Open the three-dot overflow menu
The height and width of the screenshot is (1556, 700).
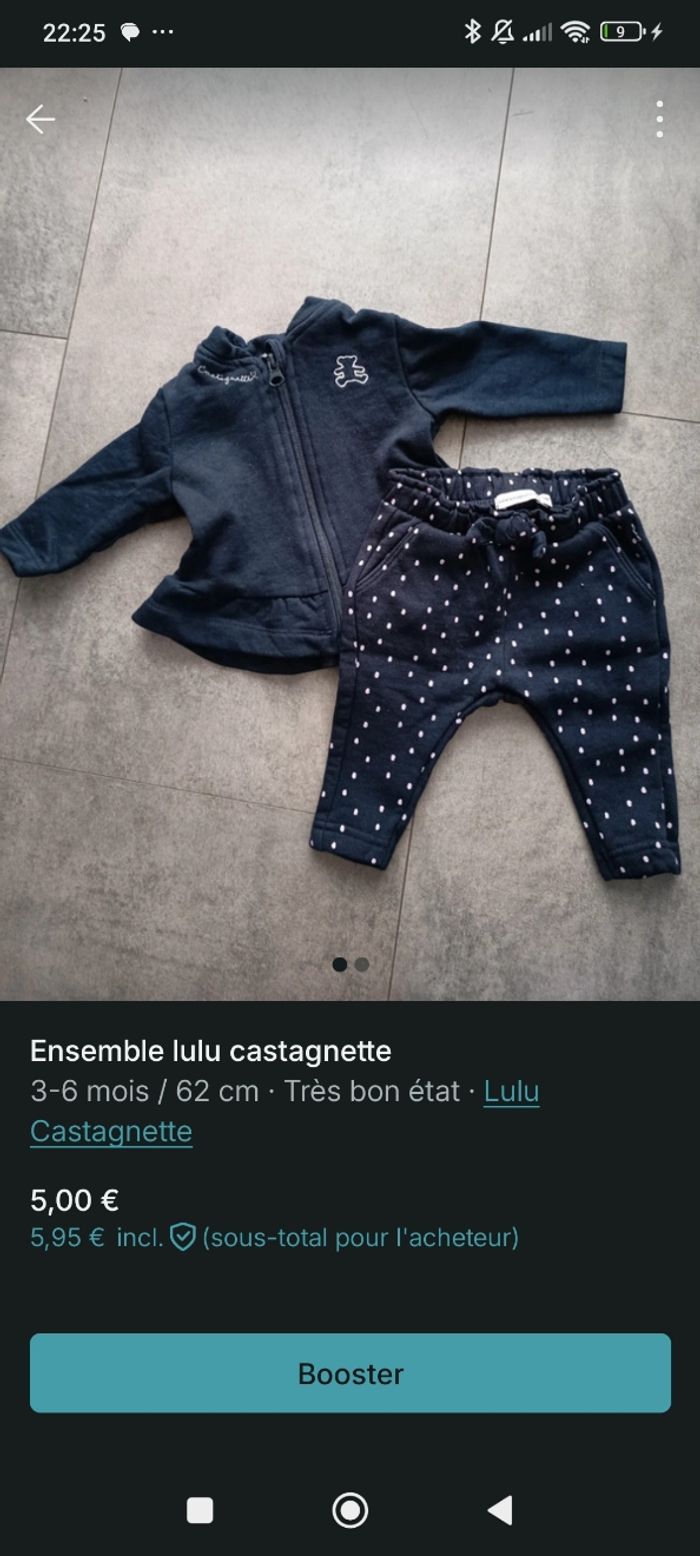pyautogui.click(x=659, y=119)
